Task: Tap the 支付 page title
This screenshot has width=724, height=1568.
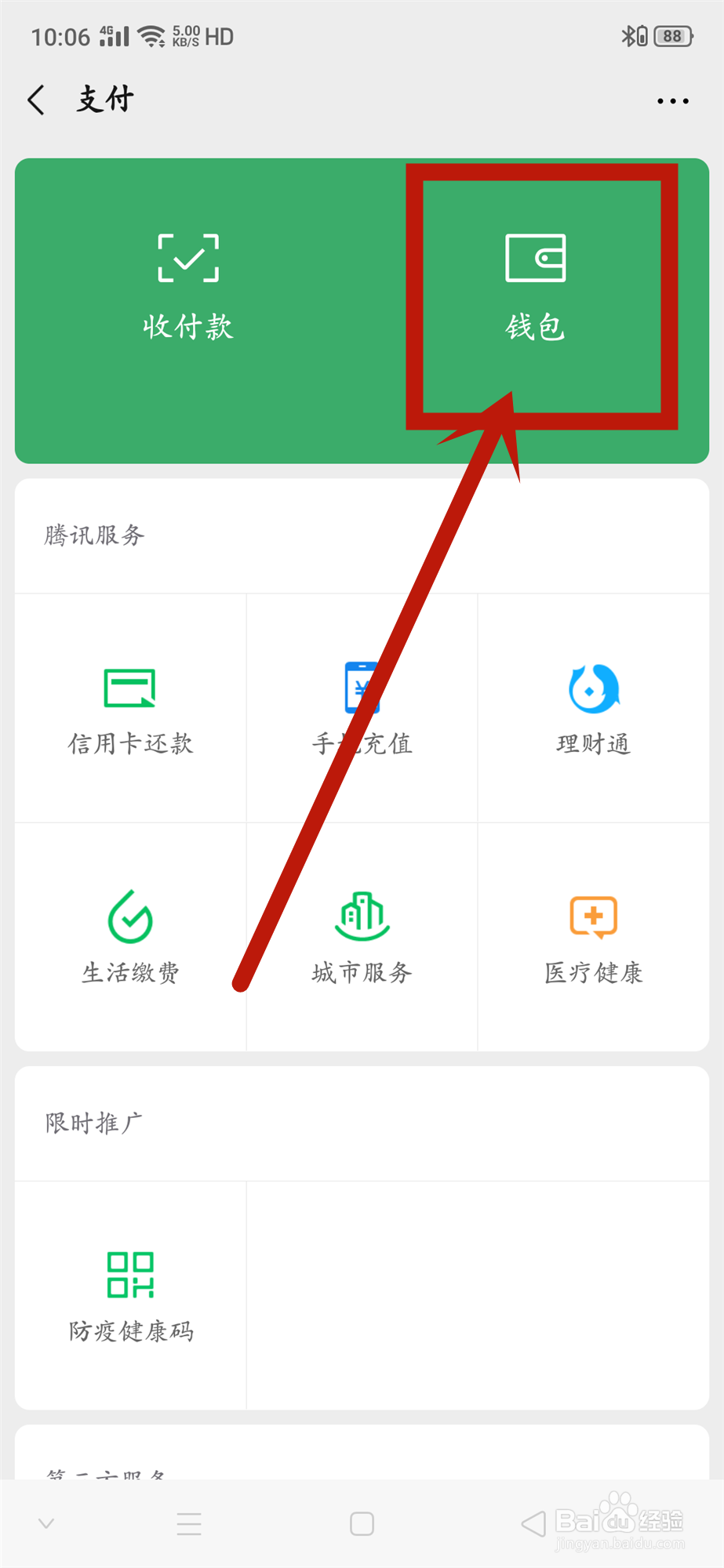Action: (x=104, y=100)
